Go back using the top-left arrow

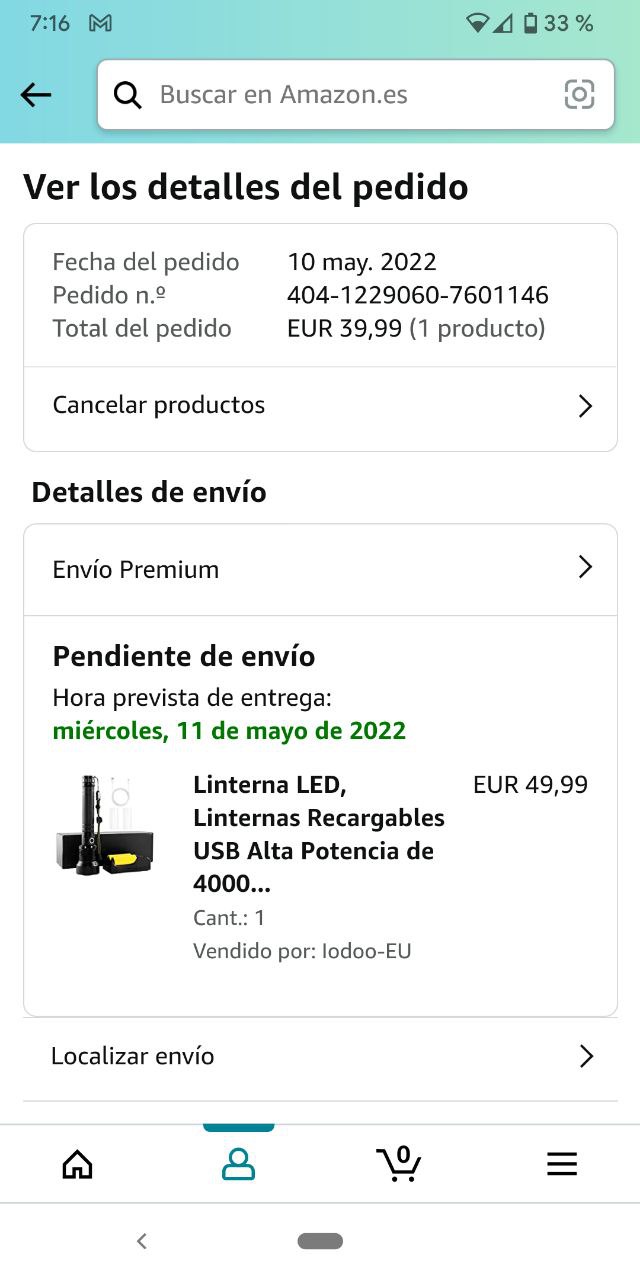tap(35, 95)
